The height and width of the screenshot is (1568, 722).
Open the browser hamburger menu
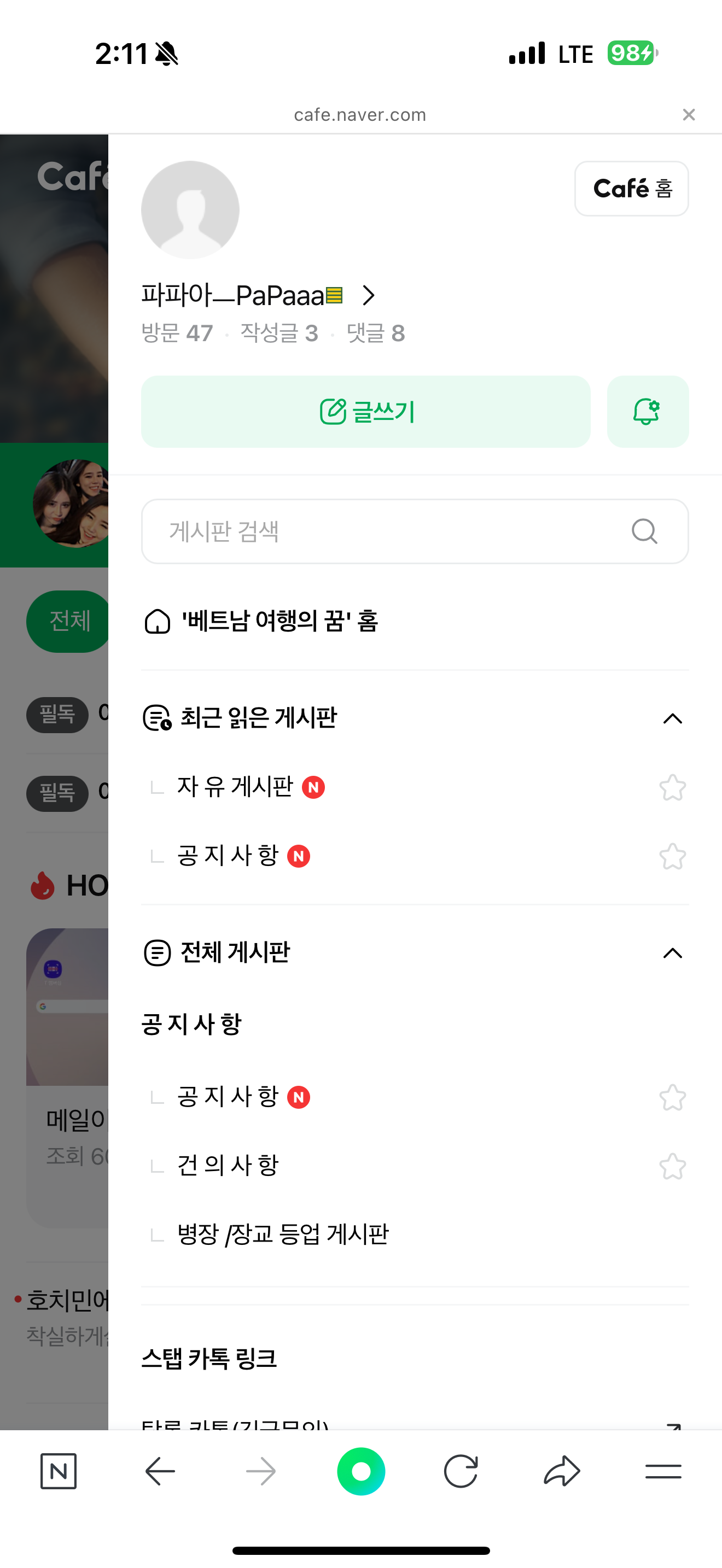[663, 1471]
